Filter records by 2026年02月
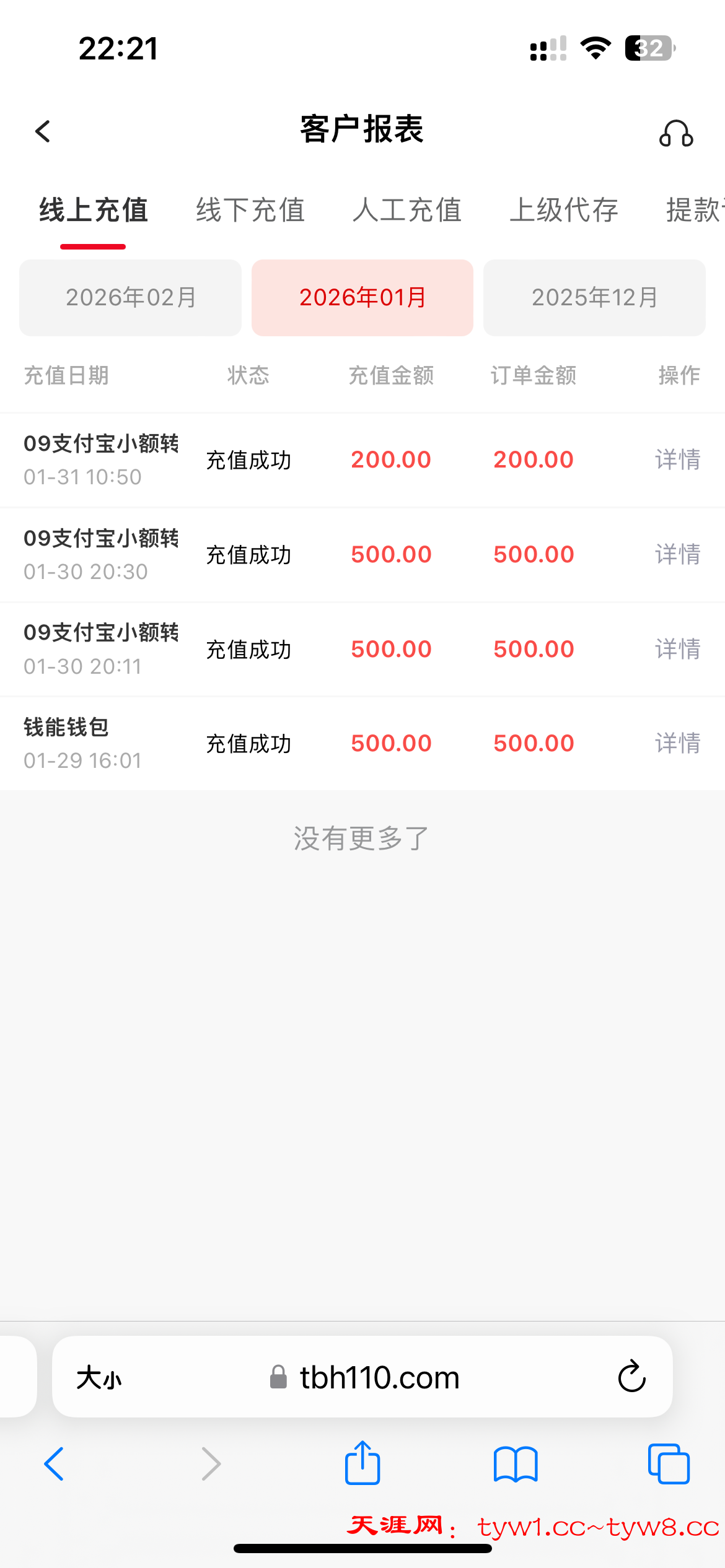The width and height of the screenshot is (725, 1568). pos(131,298)
